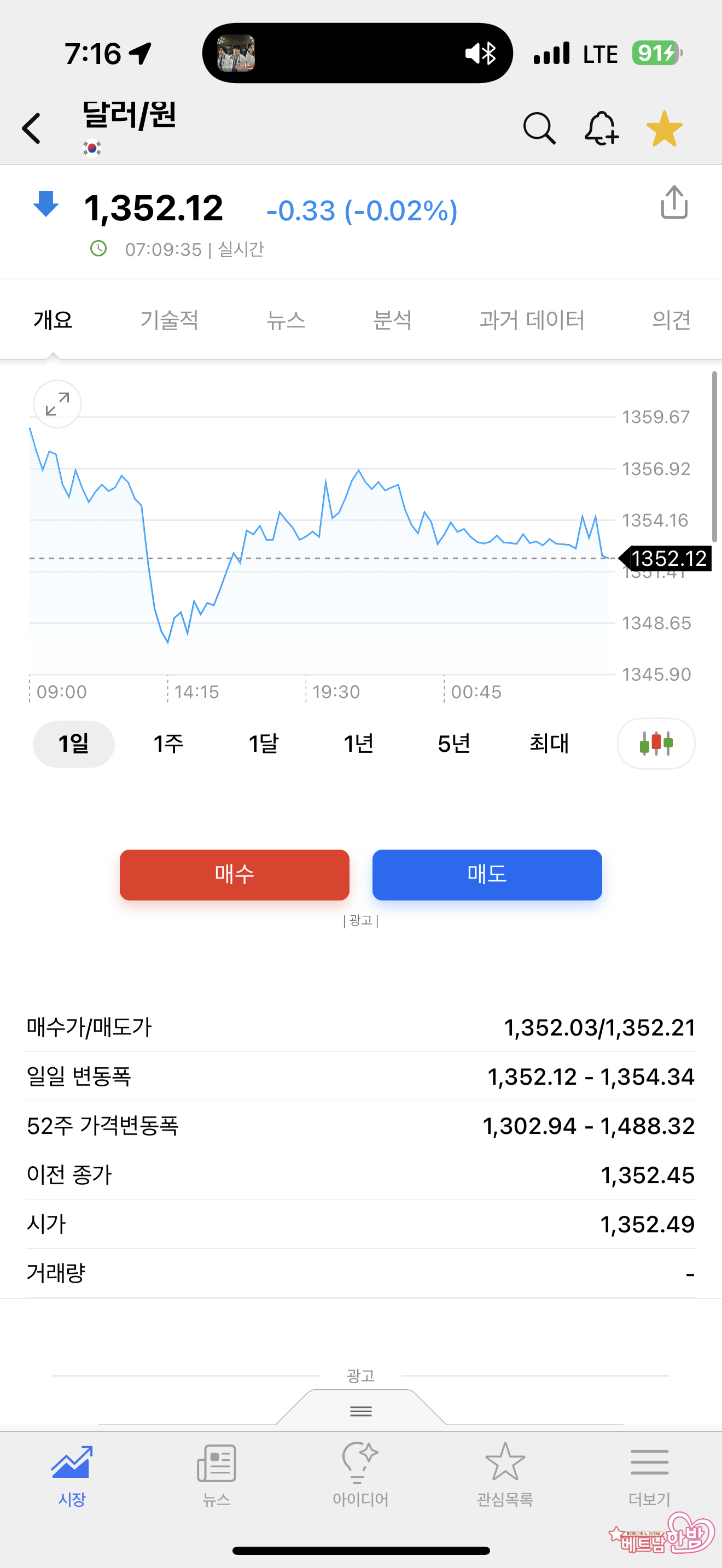Tap the blue 매도 button

click(x=487, y=875)
